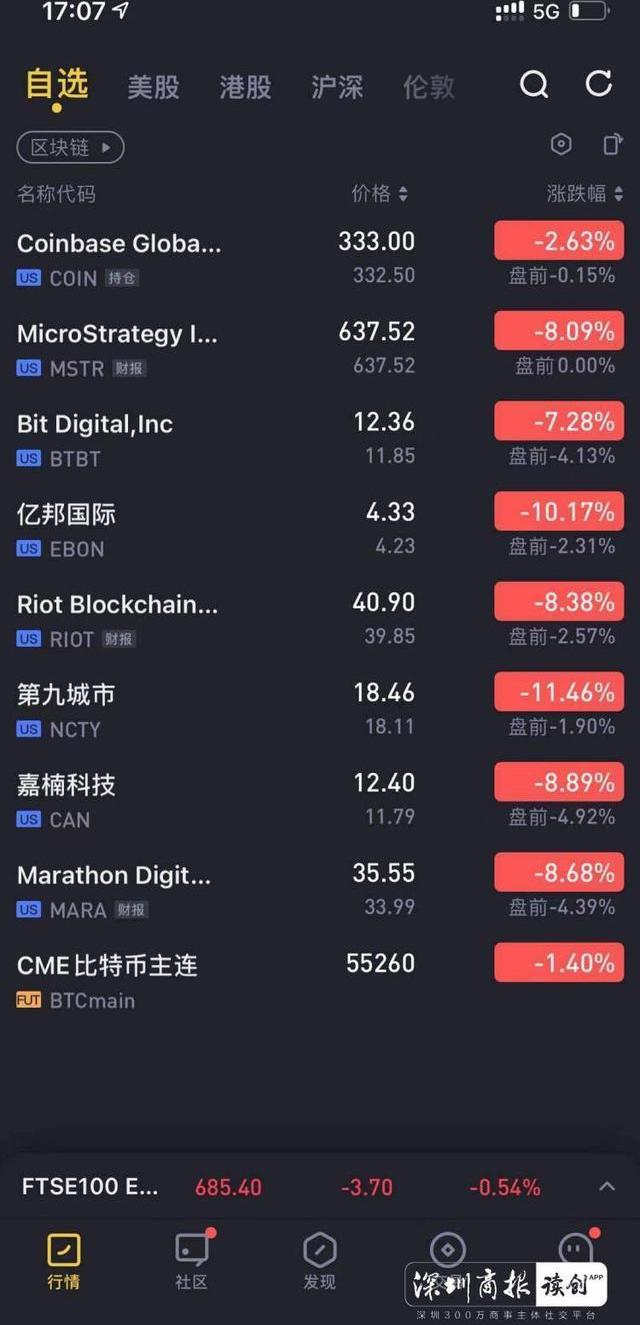The image size is (640, 1325).
Task: Switch to the 美股 tab
Action: (153, 87)
